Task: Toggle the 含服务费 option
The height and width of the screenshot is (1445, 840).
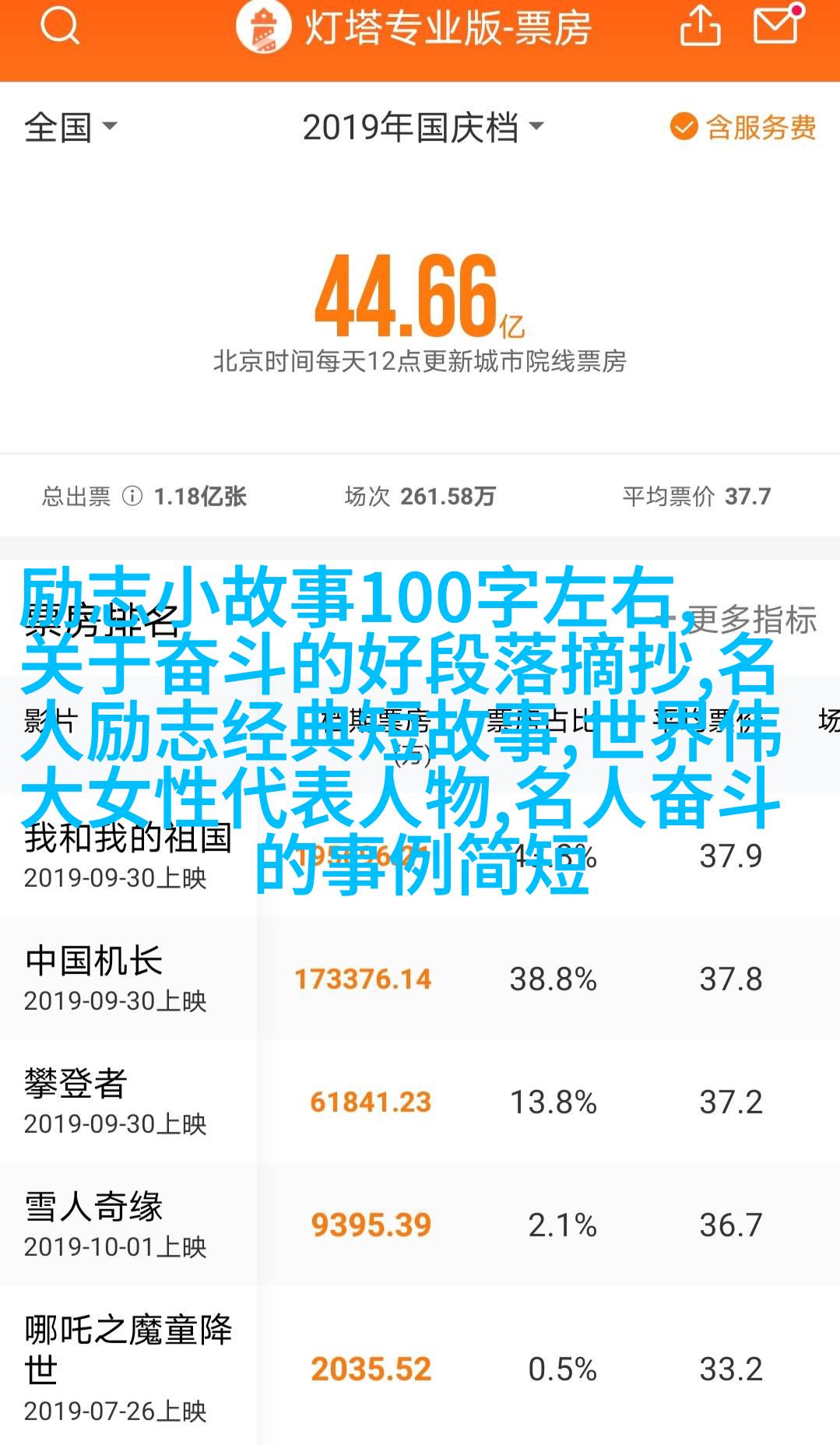Action: [743, 128]
